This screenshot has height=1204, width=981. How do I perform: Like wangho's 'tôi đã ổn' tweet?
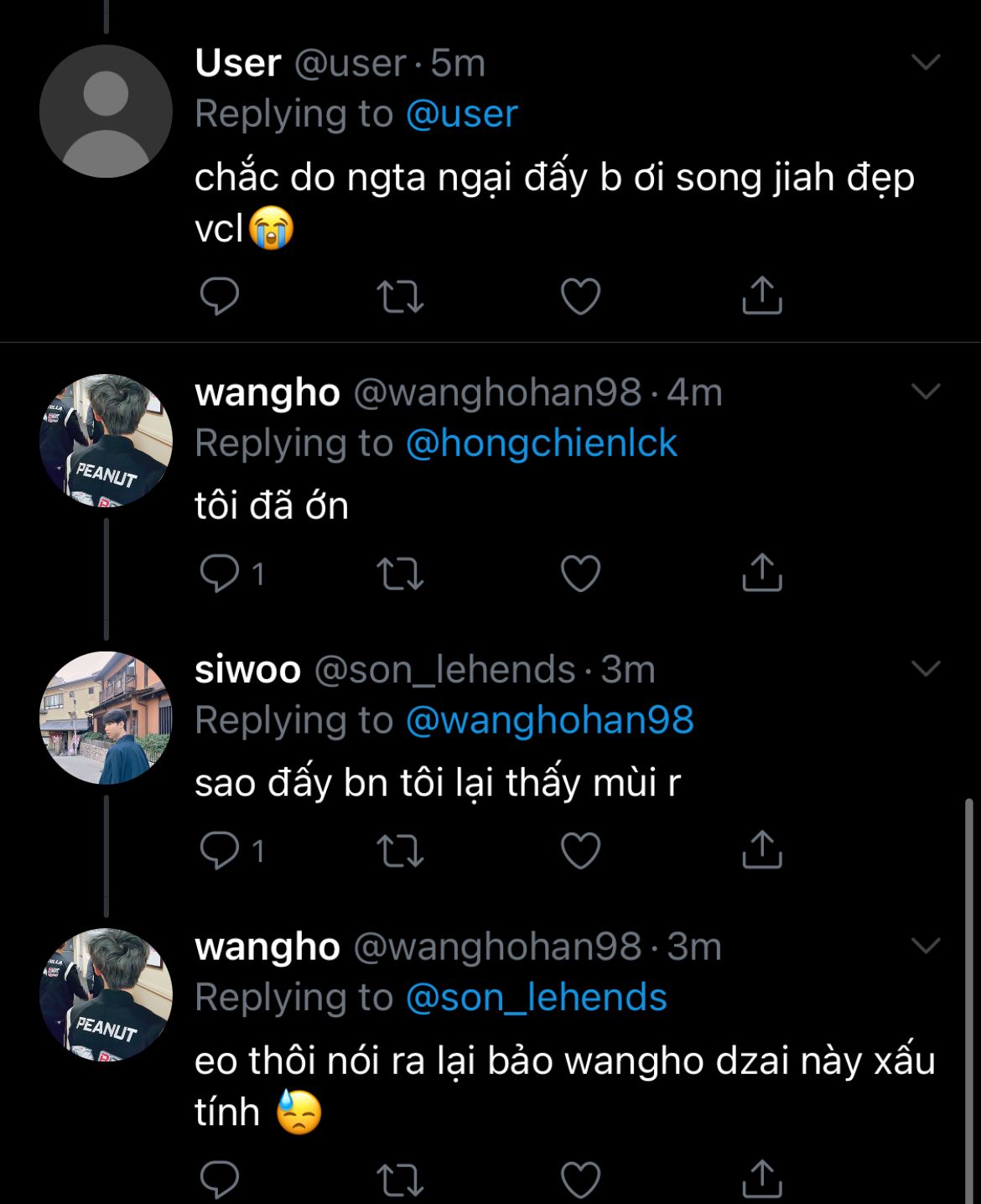pos(580,573)
